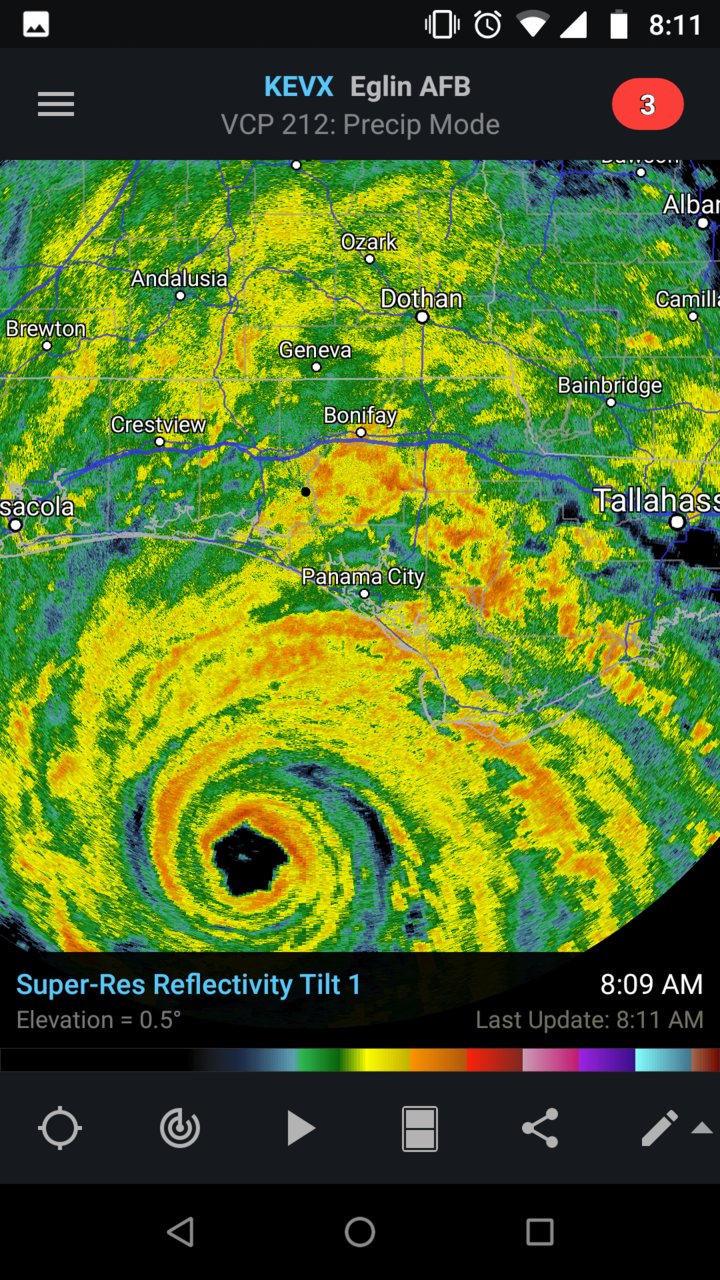This screenshot has width=720, height=1280.
Task: Play the radar animation loop
Action: click(300, 1129)
